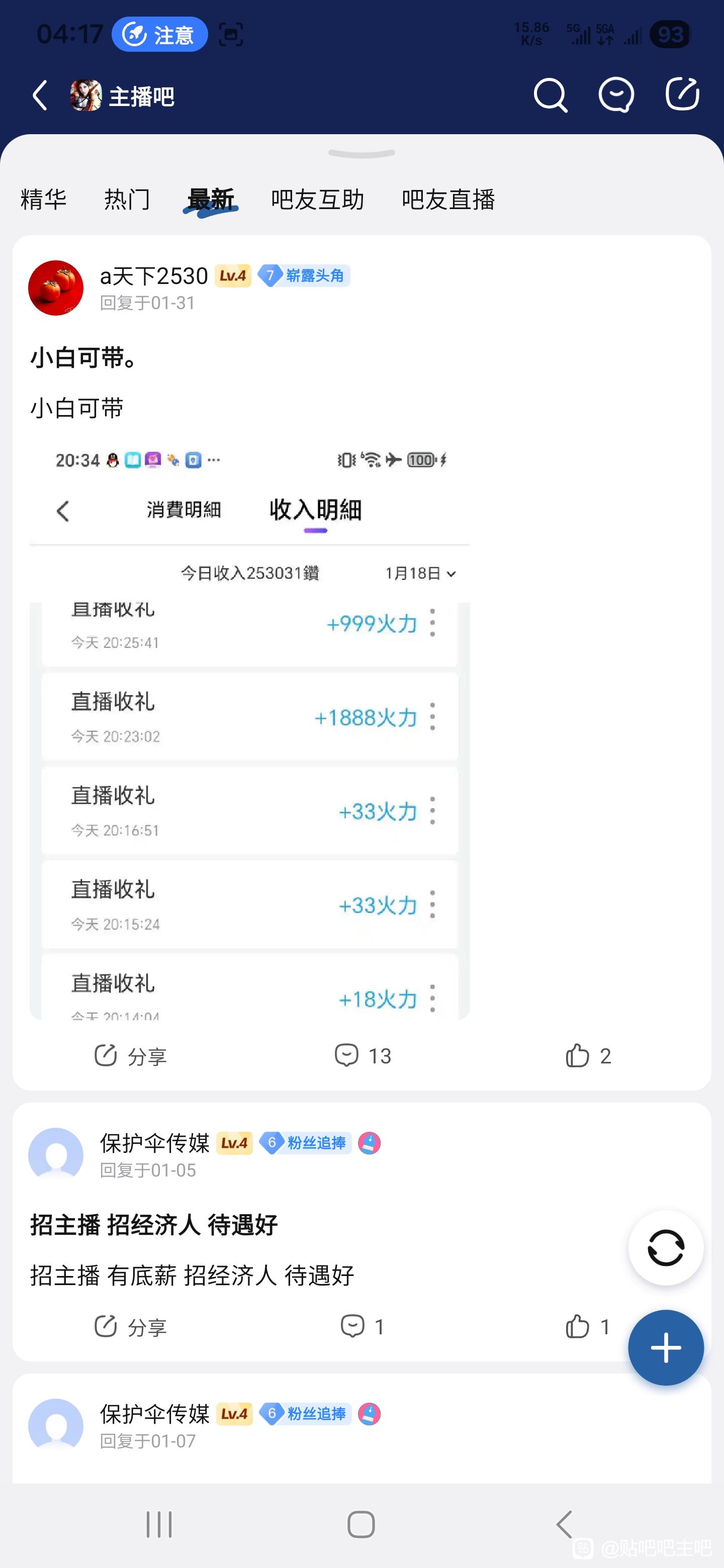Open the post 招主播 招经济人 待遇好
This screenshot has width=724, height=1568.
pyautogui.click(x=154, y=1225)
